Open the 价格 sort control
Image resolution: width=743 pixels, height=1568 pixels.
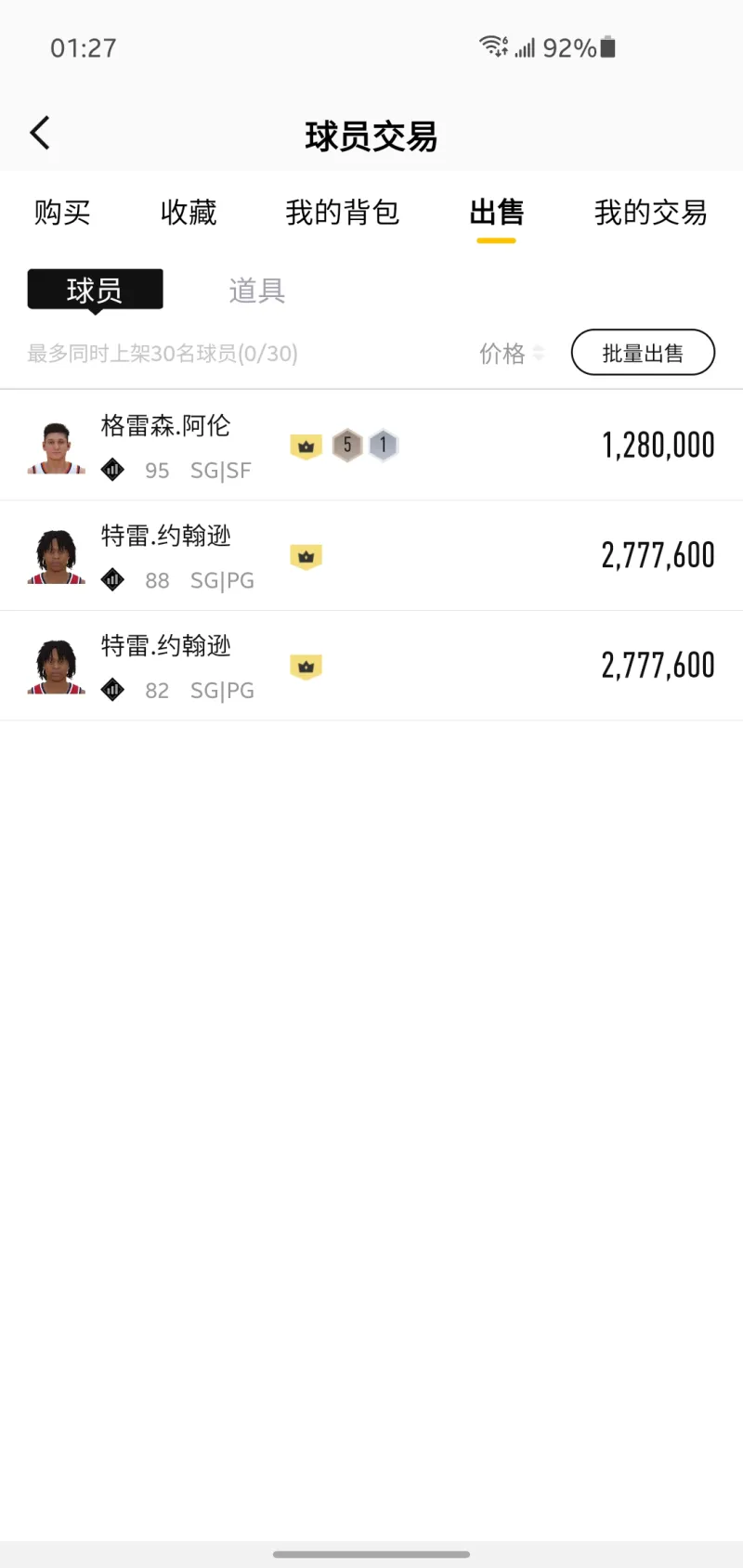pos(504,353)
